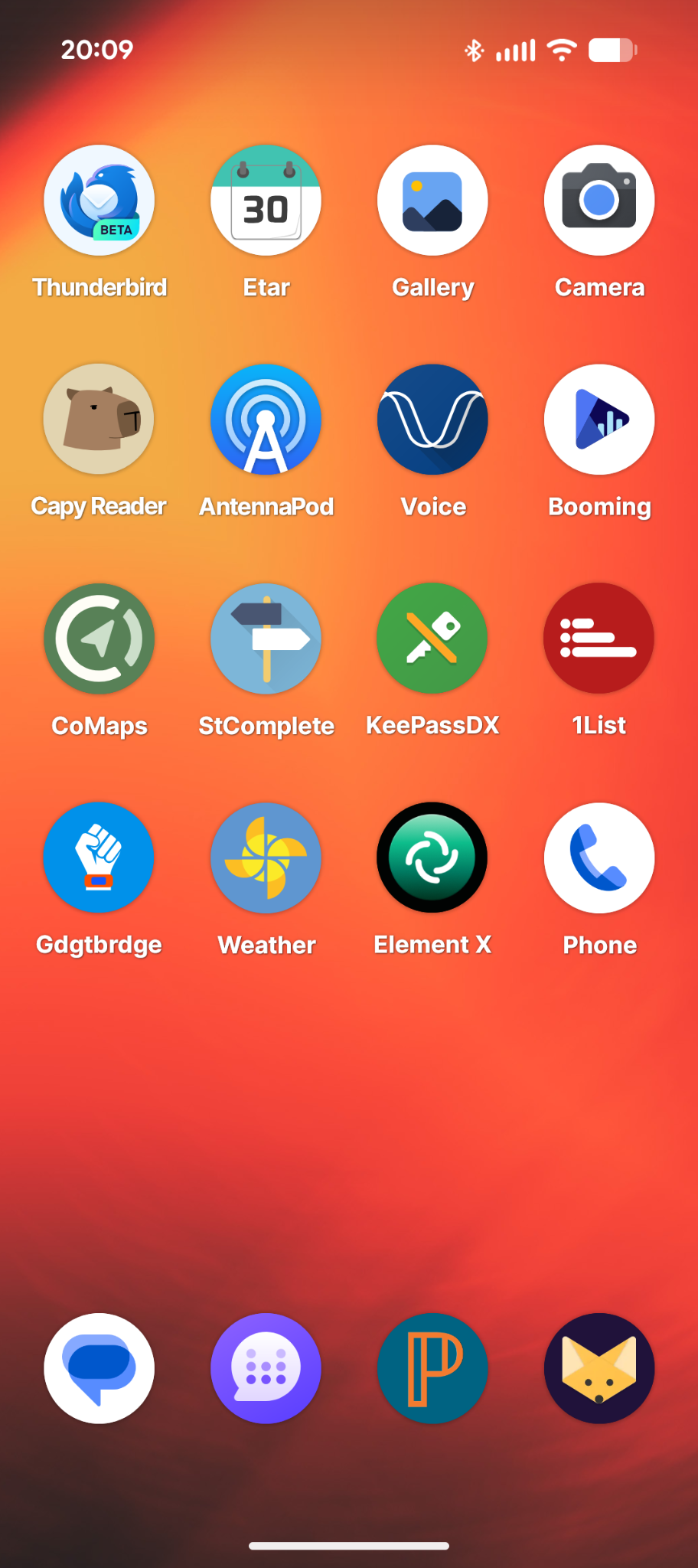Launch the Etar calendar app

tap(266, 199)
